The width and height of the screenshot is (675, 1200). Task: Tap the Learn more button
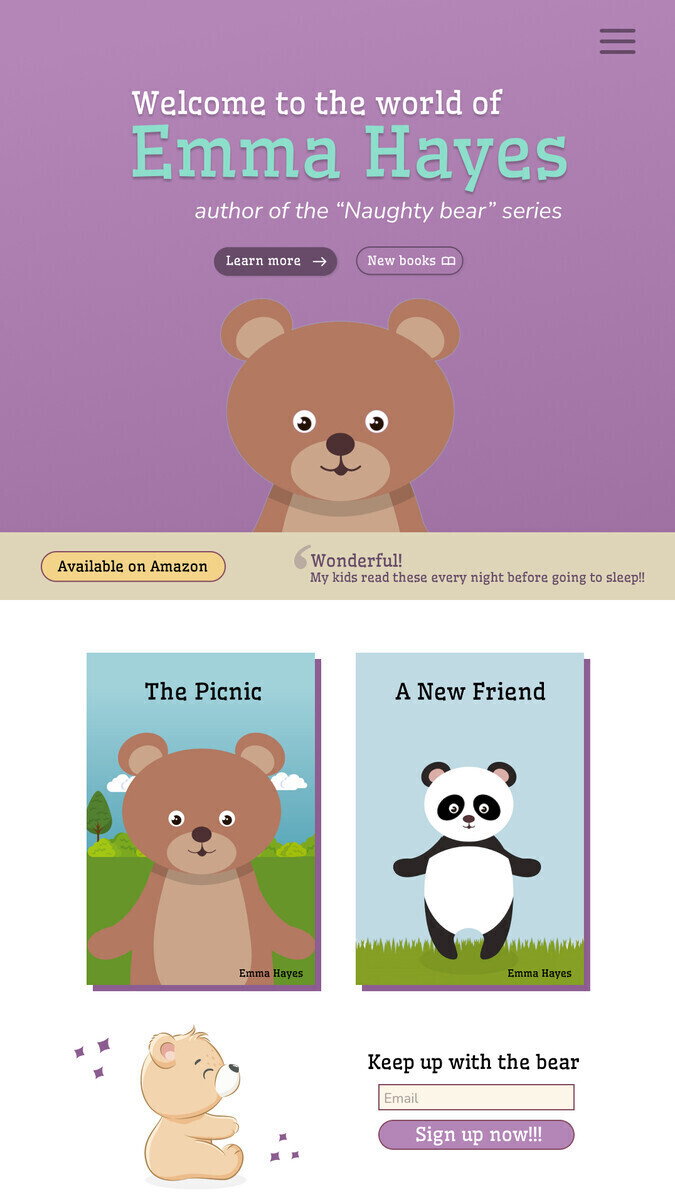coord(276,261)
